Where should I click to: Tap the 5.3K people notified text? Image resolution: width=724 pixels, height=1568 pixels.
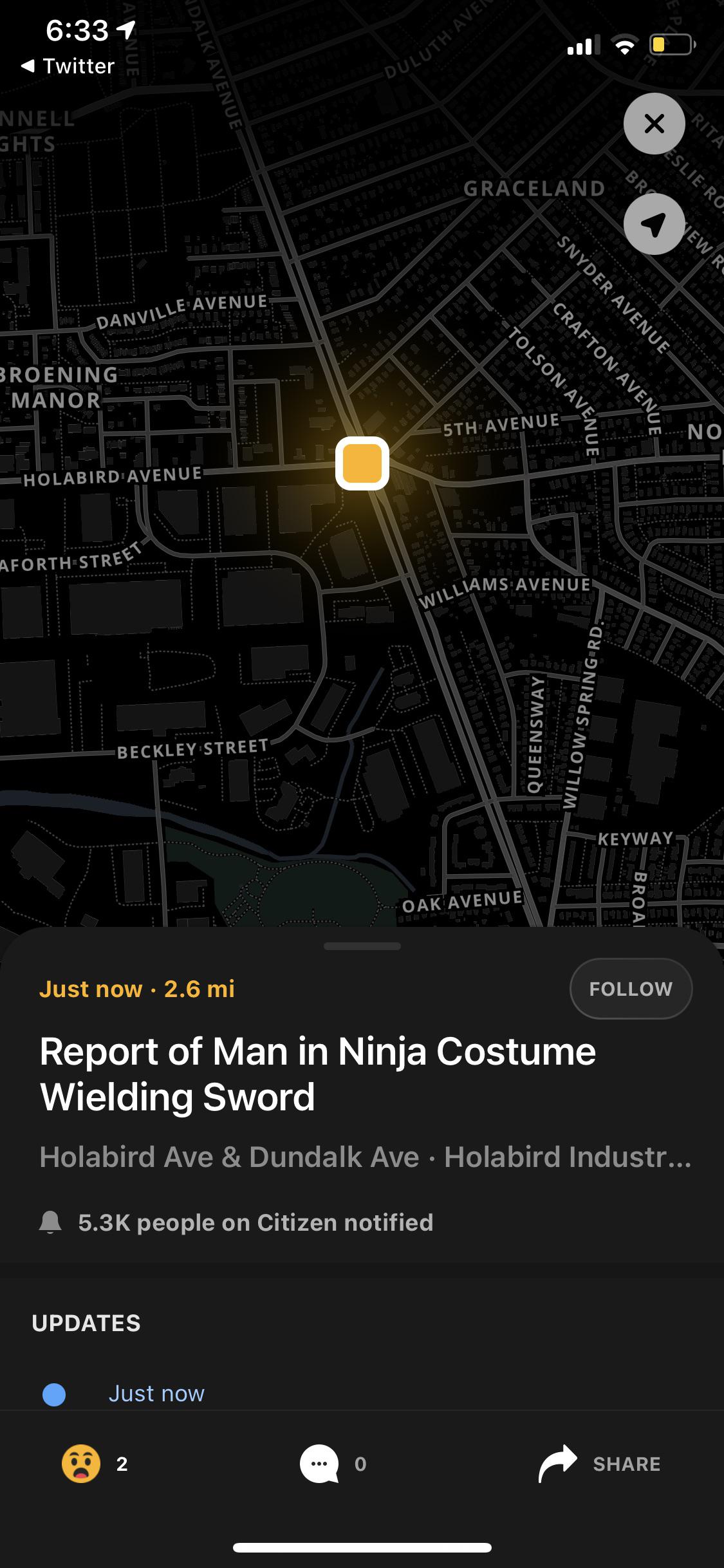255,1222
